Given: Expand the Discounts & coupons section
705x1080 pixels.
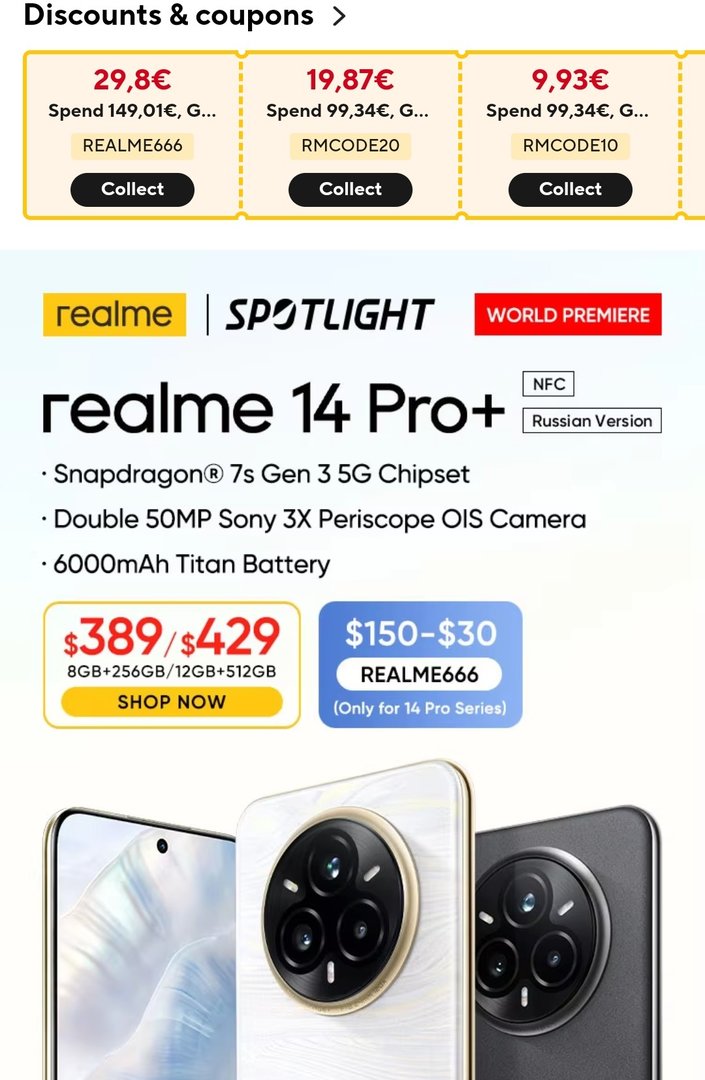Looking at the screenshot, I should point(338,16).
